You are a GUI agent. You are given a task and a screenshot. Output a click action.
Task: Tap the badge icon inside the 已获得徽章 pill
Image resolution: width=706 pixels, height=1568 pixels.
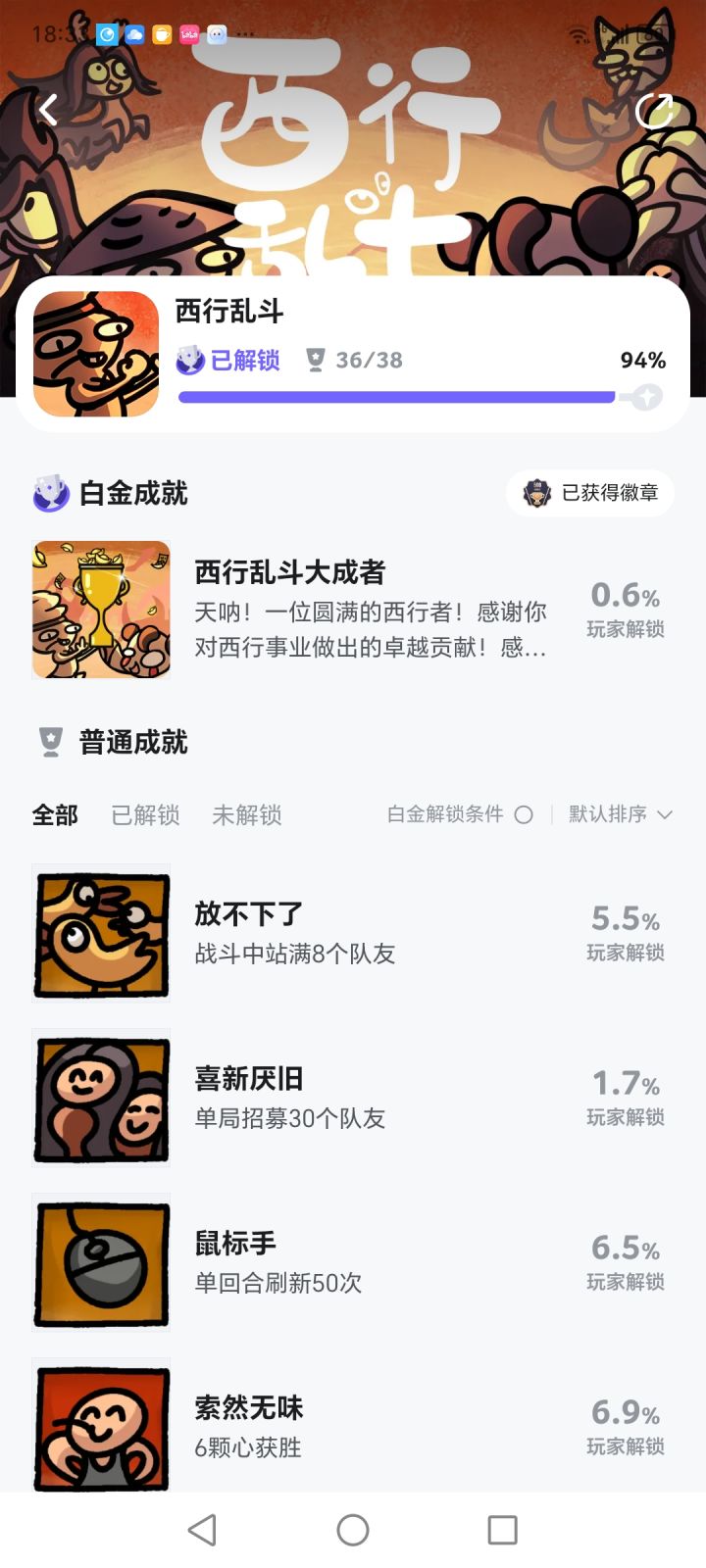pyautogui.click(x=538, y=493)
